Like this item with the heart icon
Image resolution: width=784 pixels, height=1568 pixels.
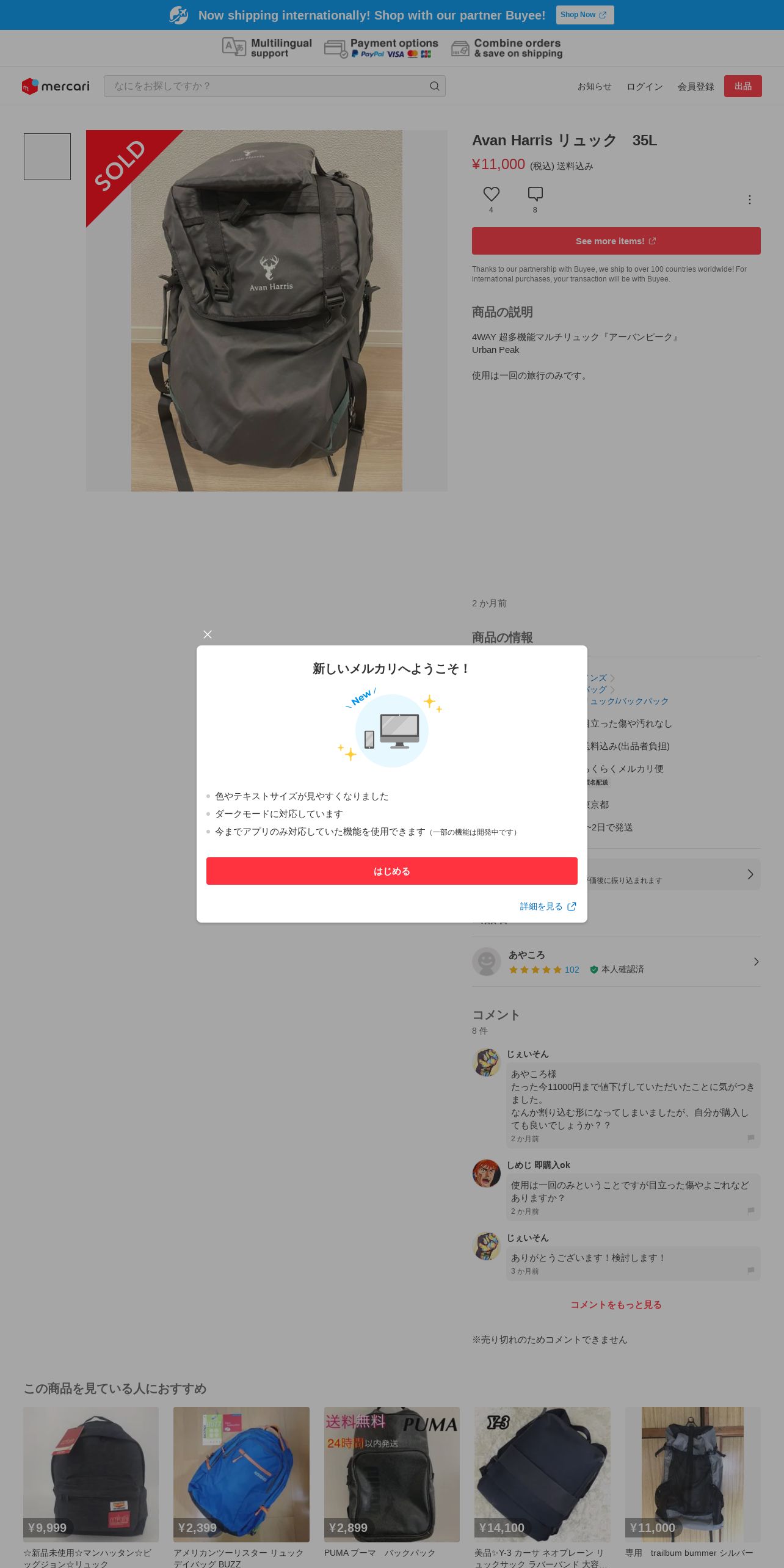[x=492, y=194]
